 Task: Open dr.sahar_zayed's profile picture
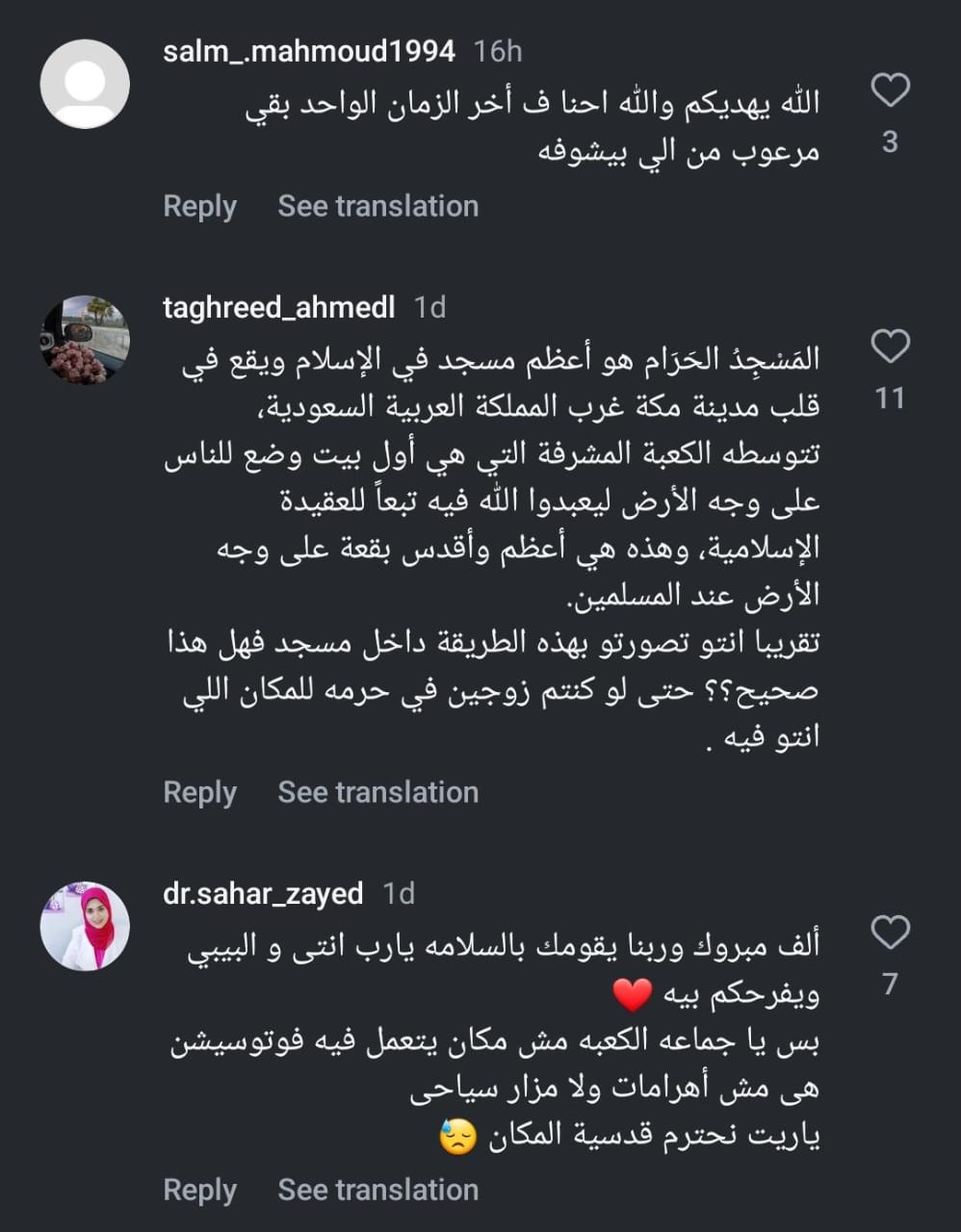pos(85,926)
